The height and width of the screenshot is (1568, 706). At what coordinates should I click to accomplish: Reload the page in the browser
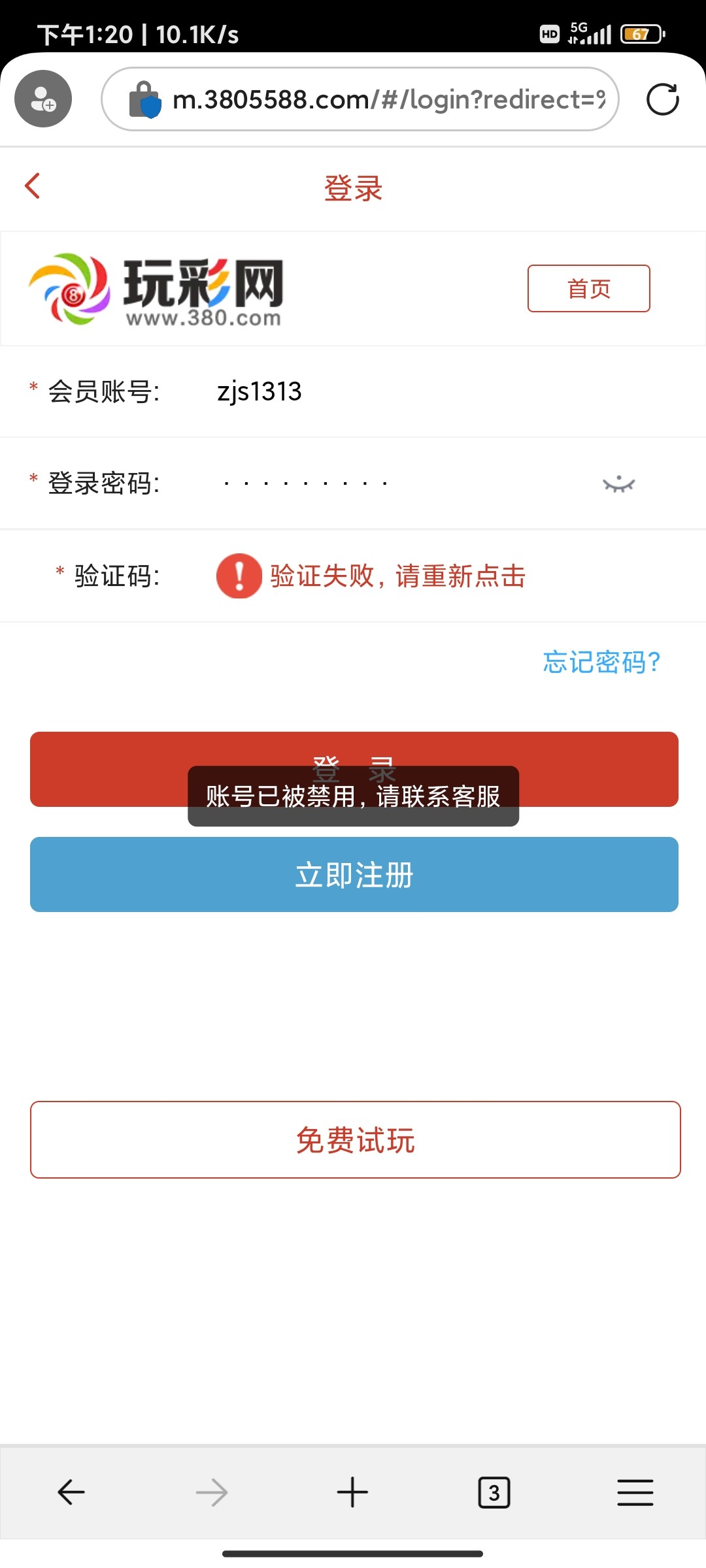point(662,99)
